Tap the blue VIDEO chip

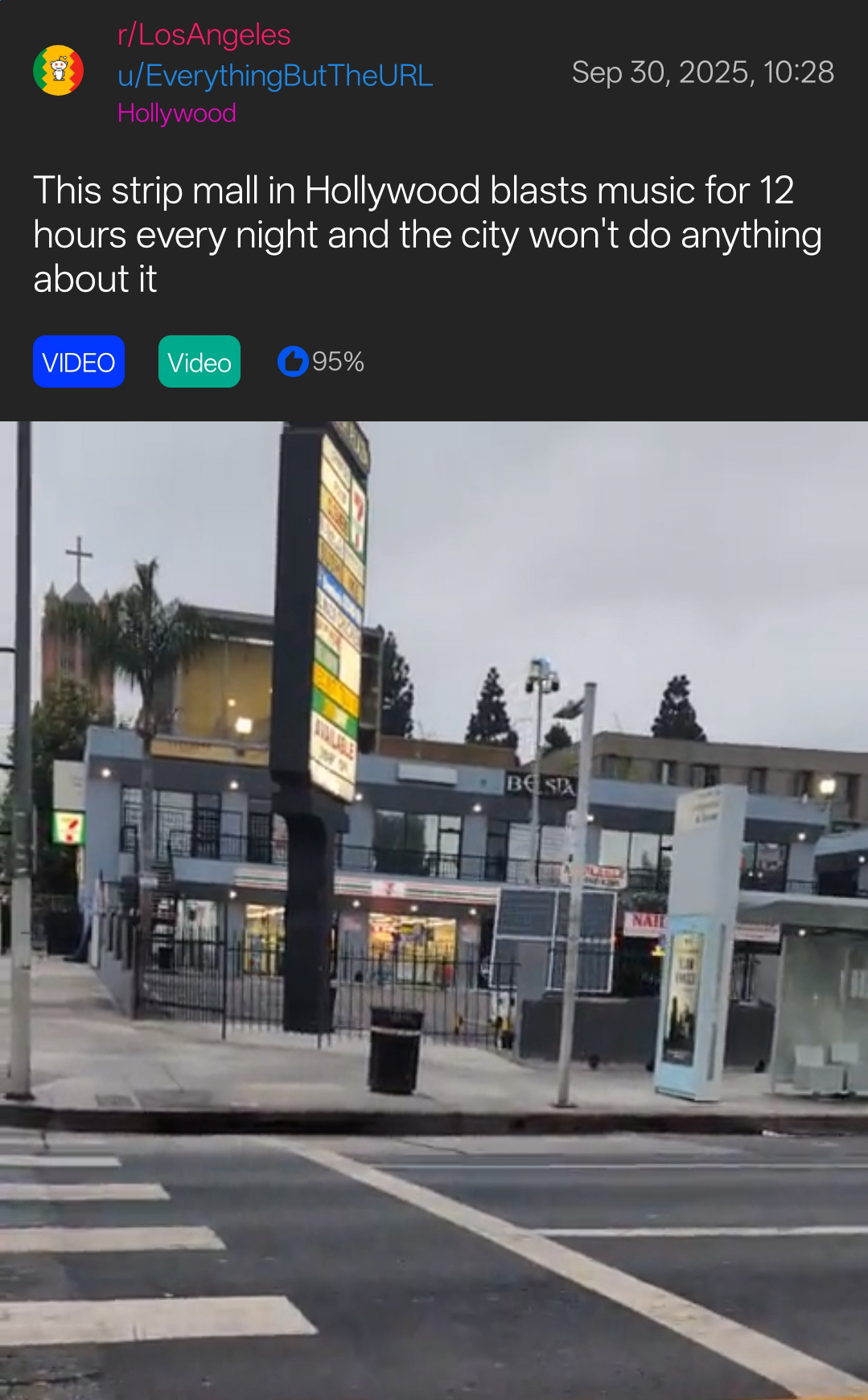pos(79,362)
